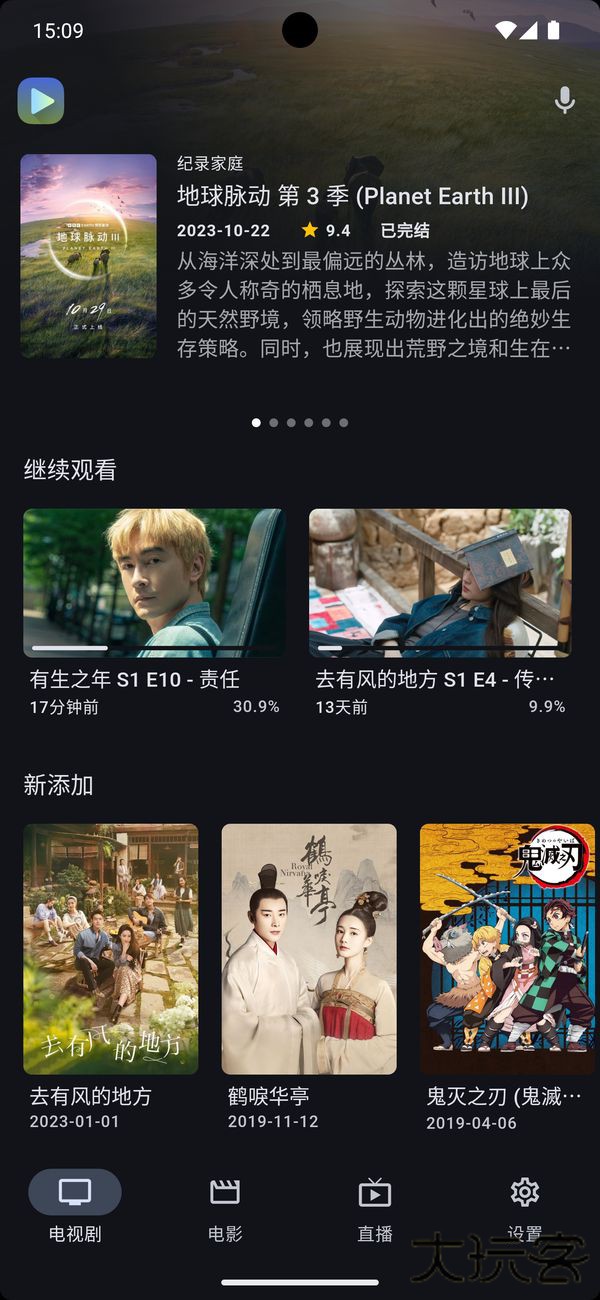
Task: Open the 鬼灭之刃 anime card
Action: tap(506, 948)
